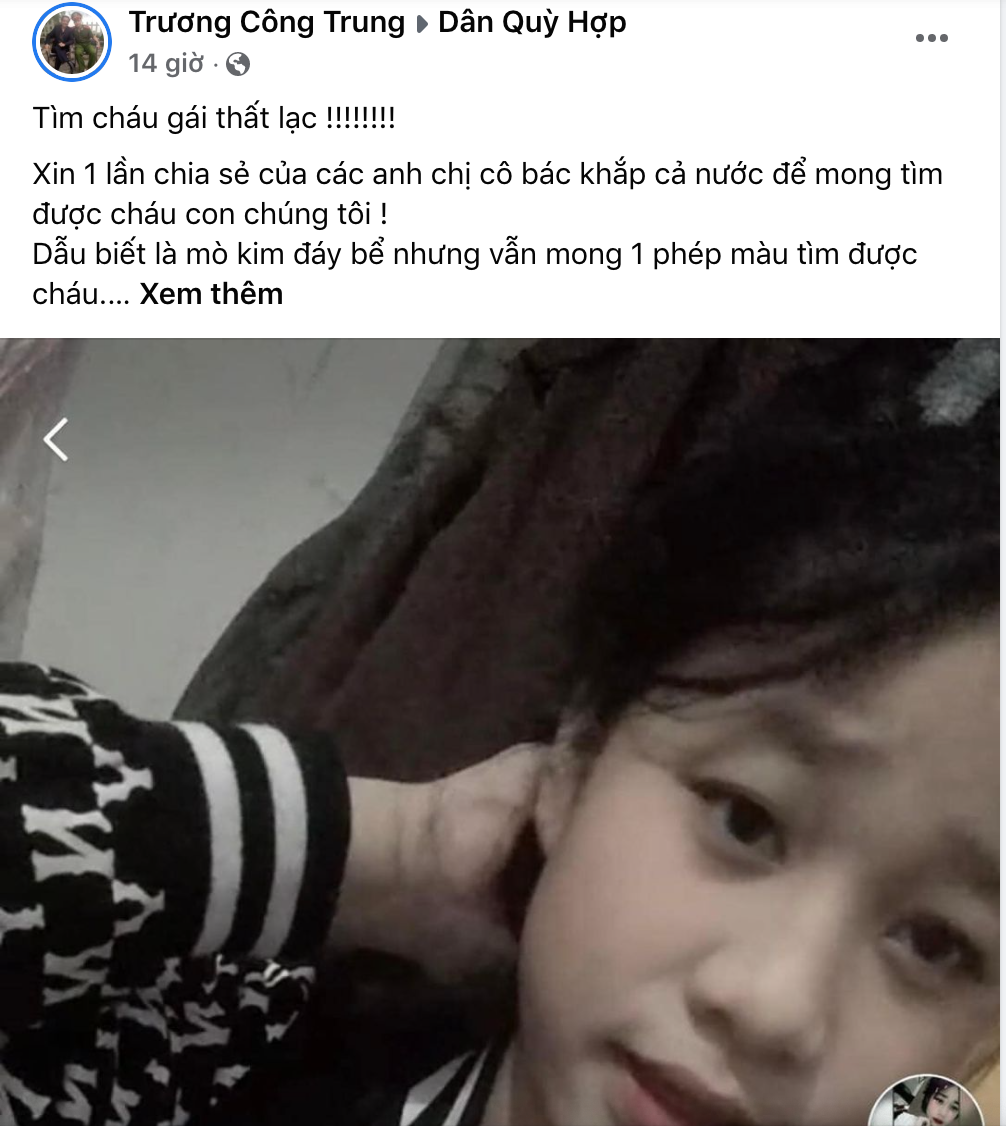Expand post text with Xem thêm

click(x=211, y=294)
